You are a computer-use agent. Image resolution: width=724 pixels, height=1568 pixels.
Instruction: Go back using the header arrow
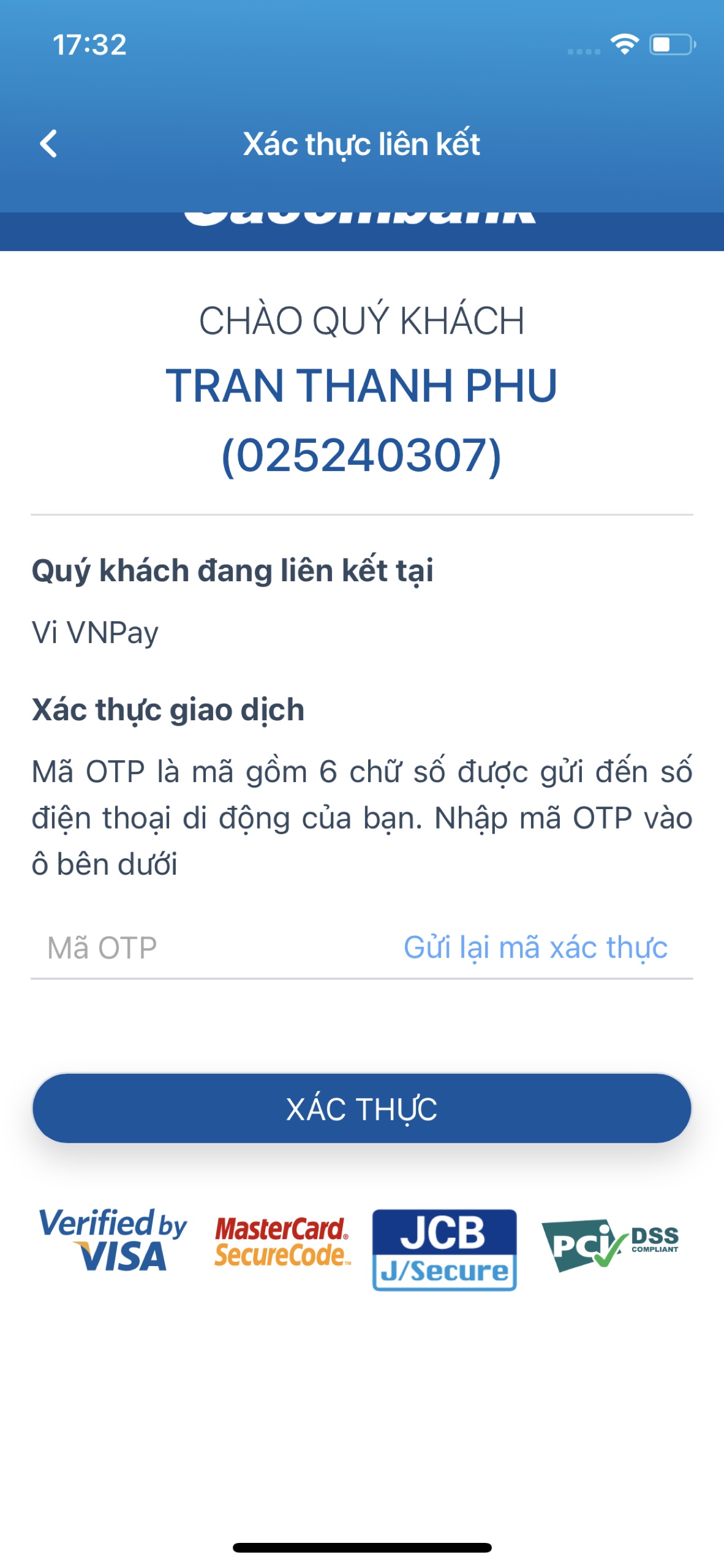click(48, 144)
